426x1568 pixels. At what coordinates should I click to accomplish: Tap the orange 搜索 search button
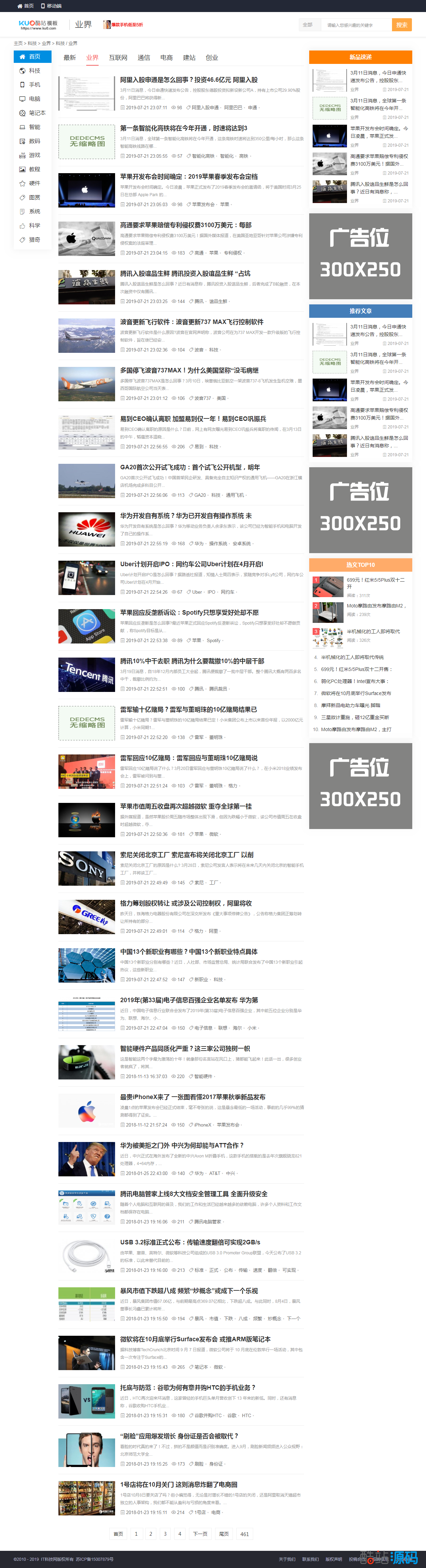[401, 25]
